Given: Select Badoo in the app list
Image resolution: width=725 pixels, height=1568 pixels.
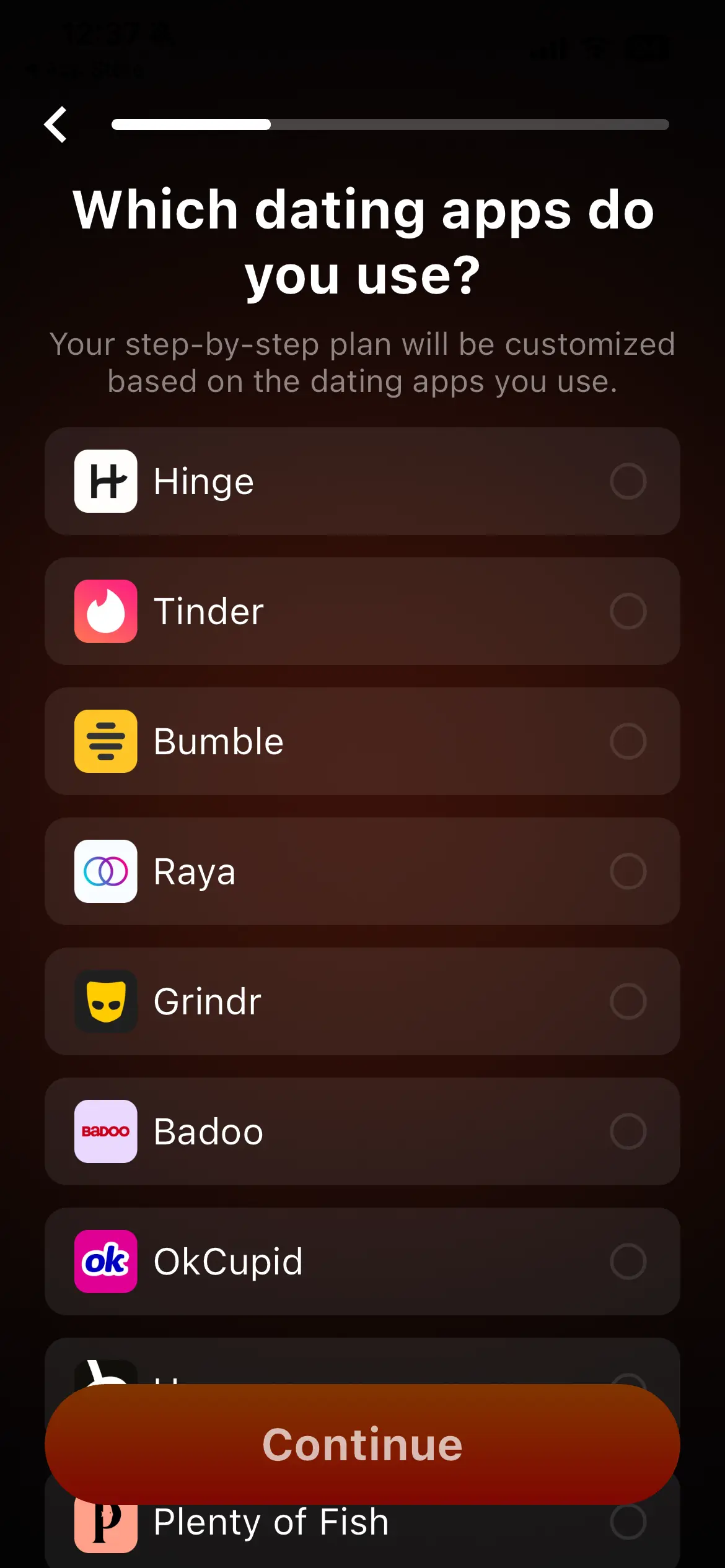Looking at the screenshot, I should click(362, 1131).
